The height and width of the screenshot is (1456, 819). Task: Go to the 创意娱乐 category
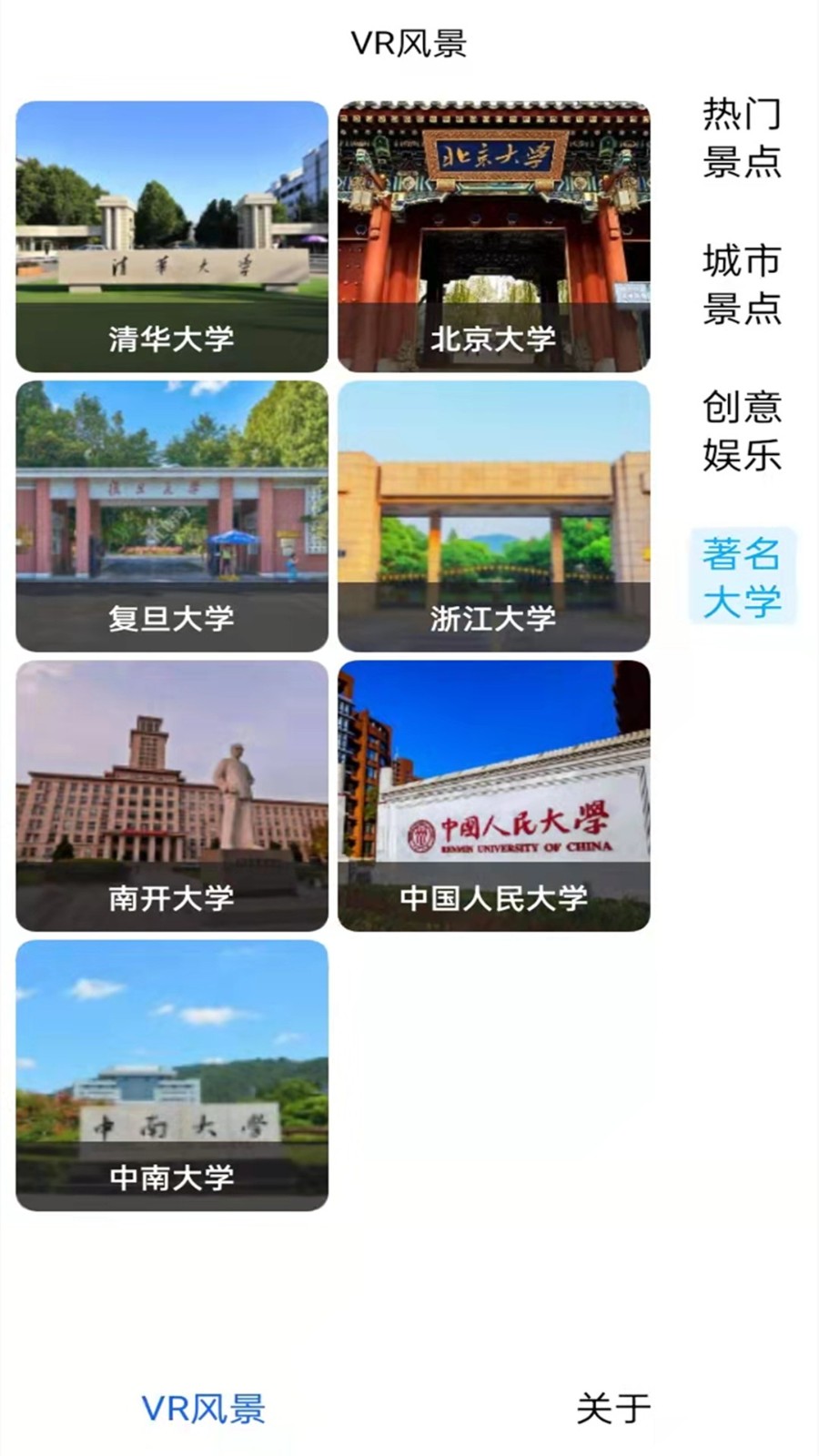[x=742, y=430]
